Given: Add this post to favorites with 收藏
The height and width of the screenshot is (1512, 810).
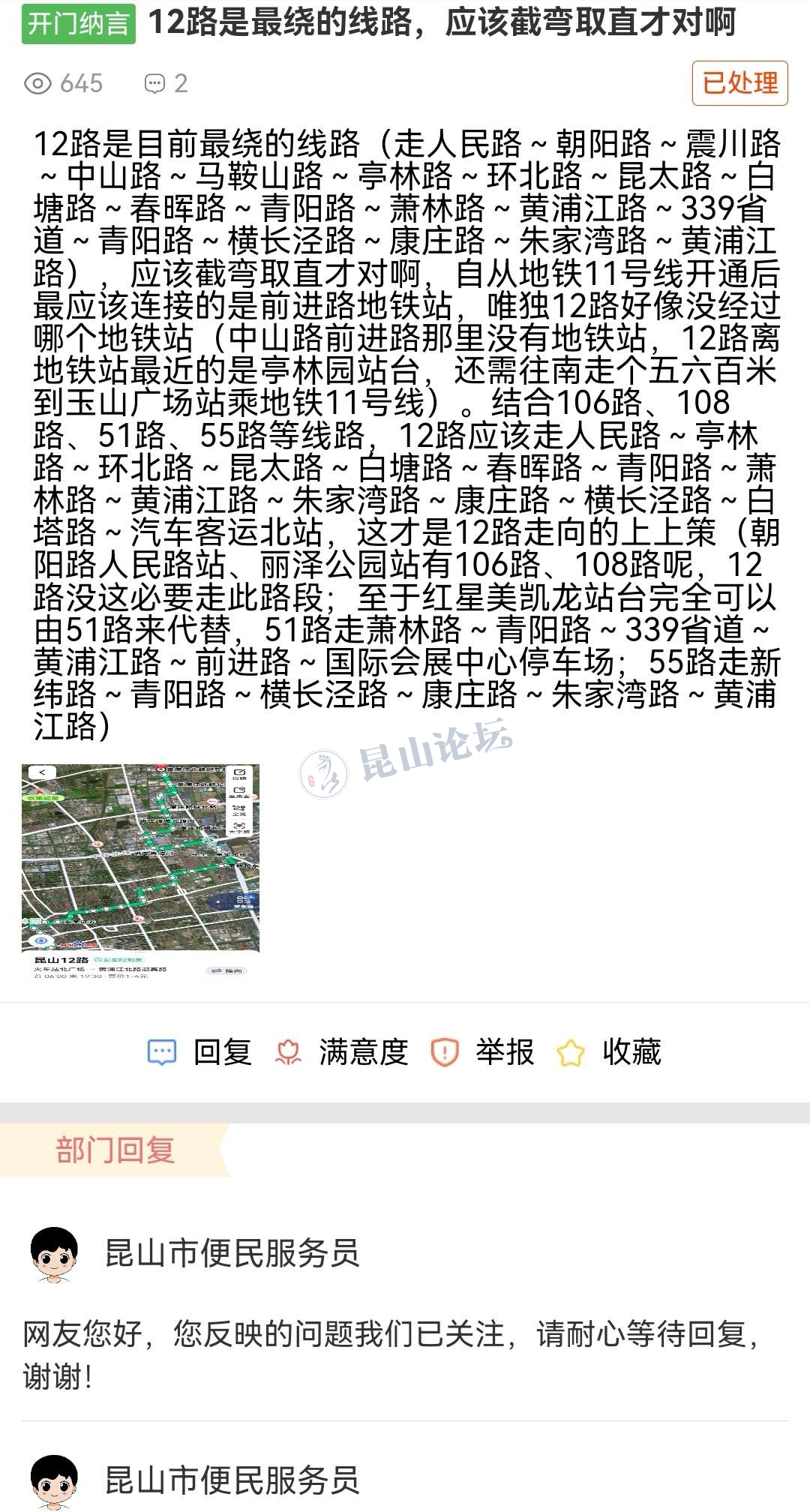Looking at the screenshot, I should tap(609, 1052).
